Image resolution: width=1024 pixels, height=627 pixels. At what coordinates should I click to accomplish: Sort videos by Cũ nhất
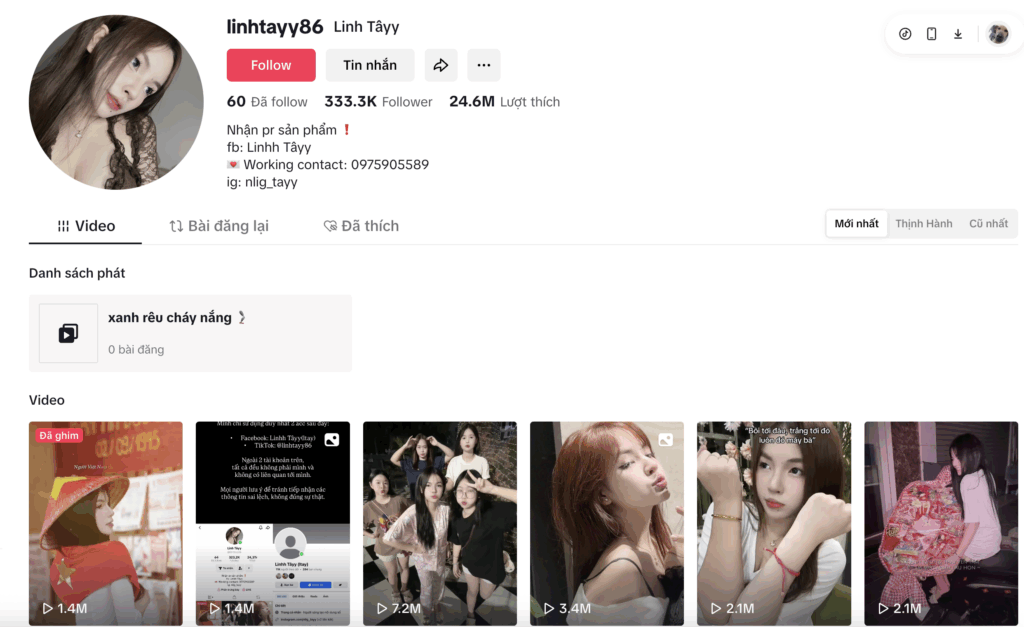pos(988,224)
